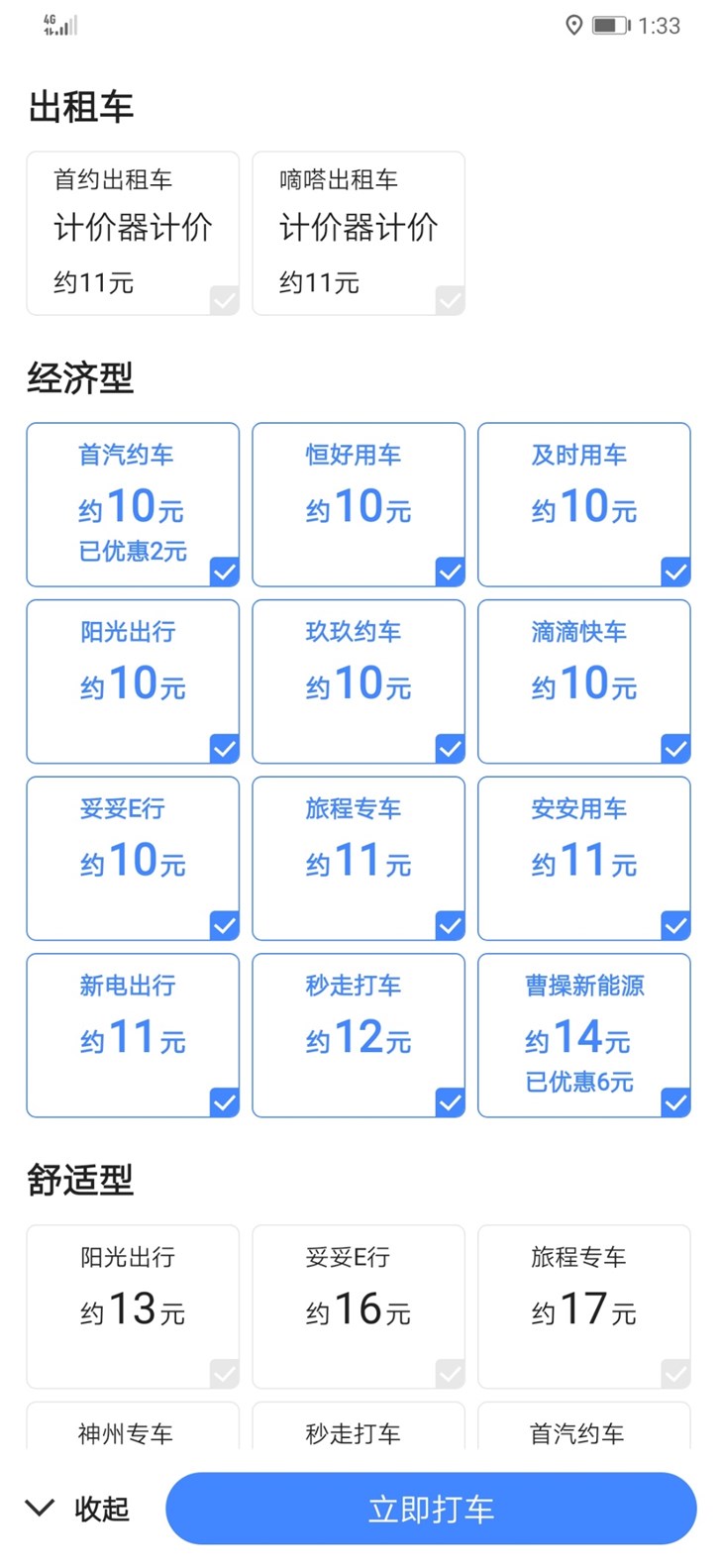Choose 神州专车 comfort option
This screenshot has height=1568, width=721.
click(x=133, y=1431)
